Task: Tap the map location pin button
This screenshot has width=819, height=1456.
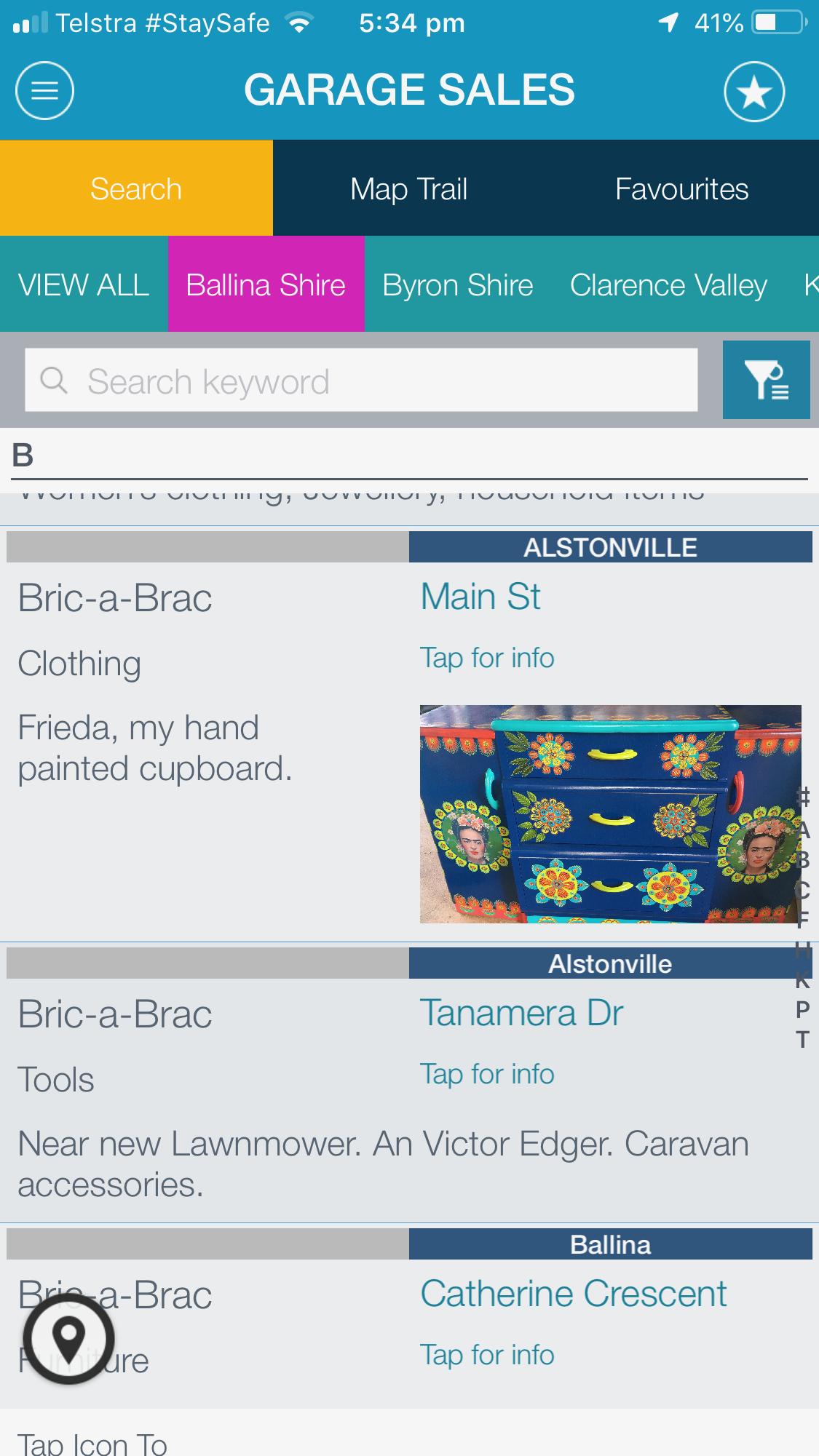Action: pos(68,1338)
